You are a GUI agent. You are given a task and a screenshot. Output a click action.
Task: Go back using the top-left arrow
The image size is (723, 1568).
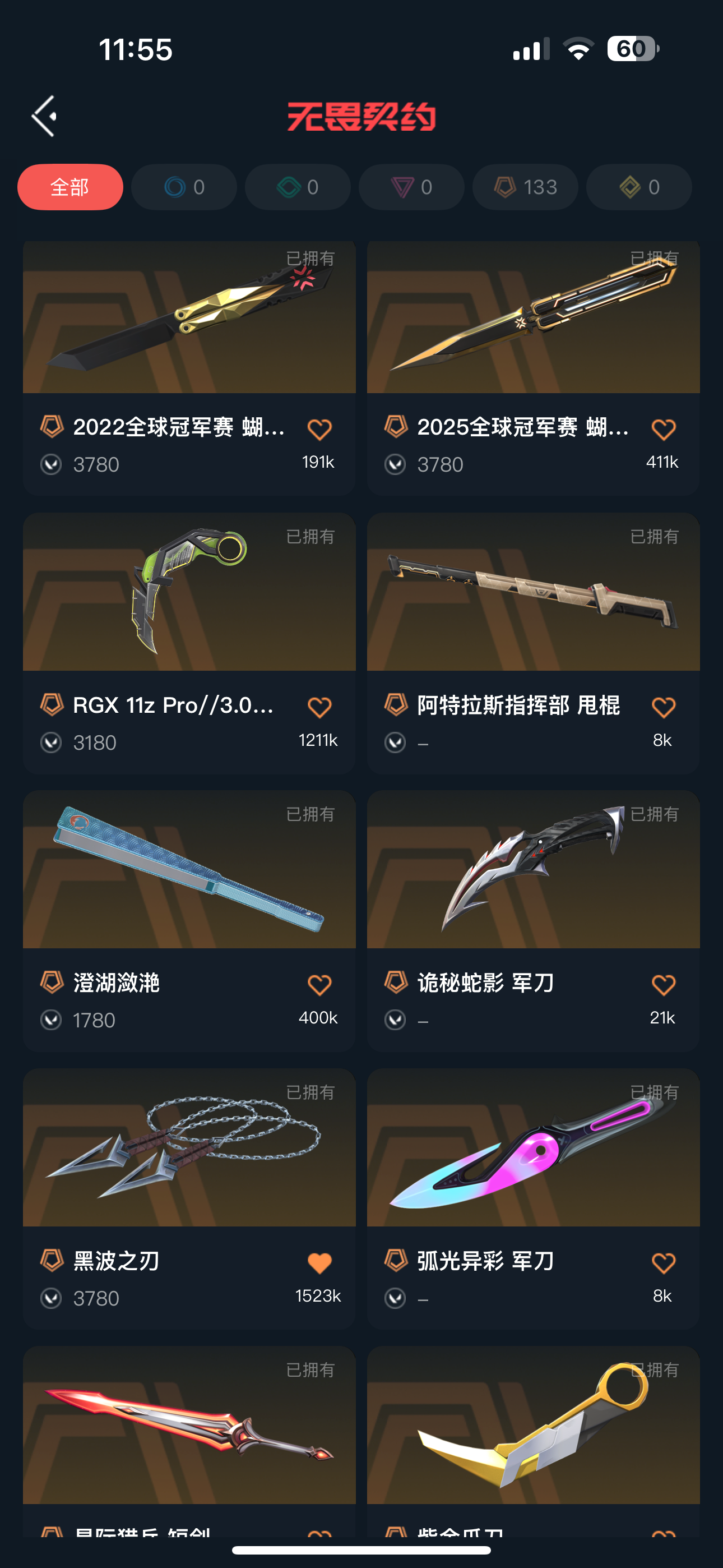44,116
